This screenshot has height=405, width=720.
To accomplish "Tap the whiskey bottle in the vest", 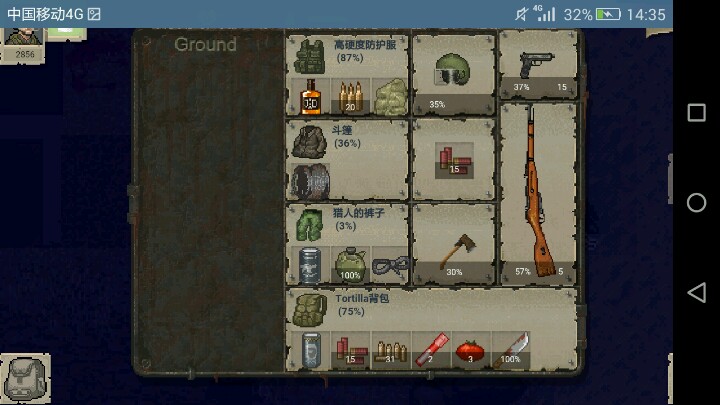I will [x=310, y=97].
